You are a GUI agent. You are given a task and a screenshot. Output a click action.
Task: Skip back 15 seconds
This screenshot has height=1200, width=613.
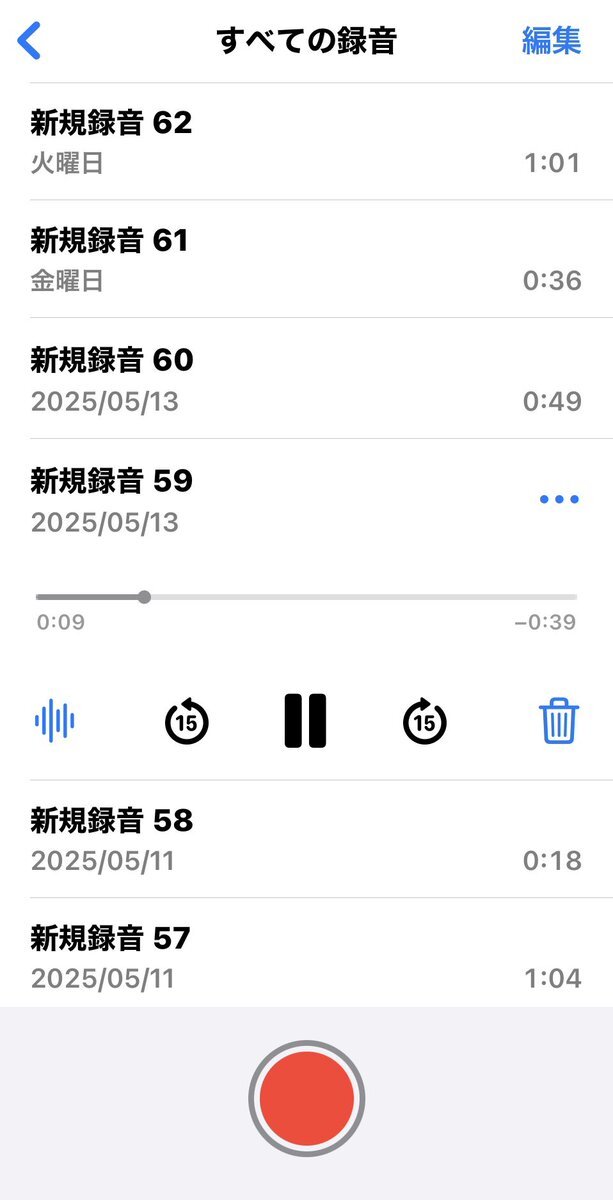coord(187,720)
